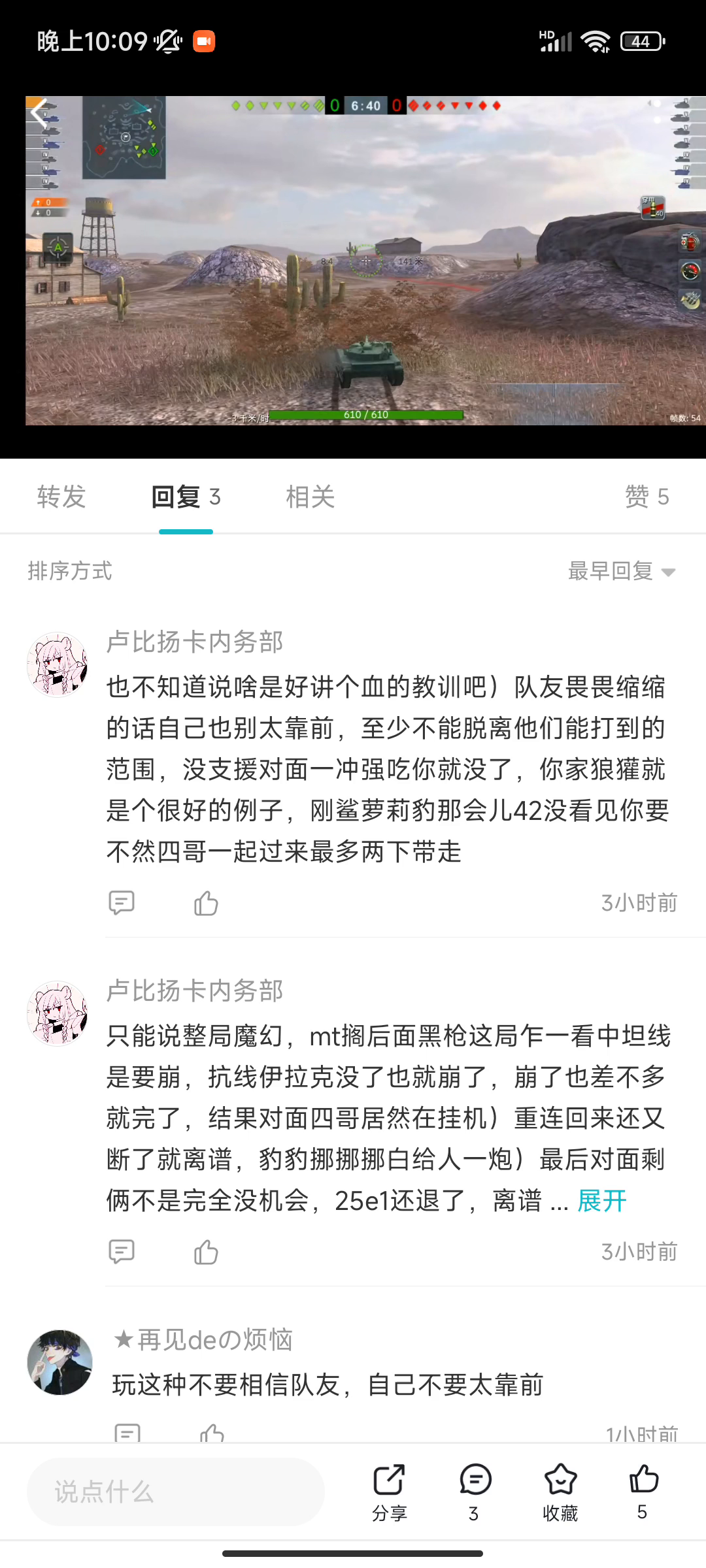The image size is (706, 1568).
Task: Reply to the comment starting 只能说整局魔幻
Action: (122, 1252)
